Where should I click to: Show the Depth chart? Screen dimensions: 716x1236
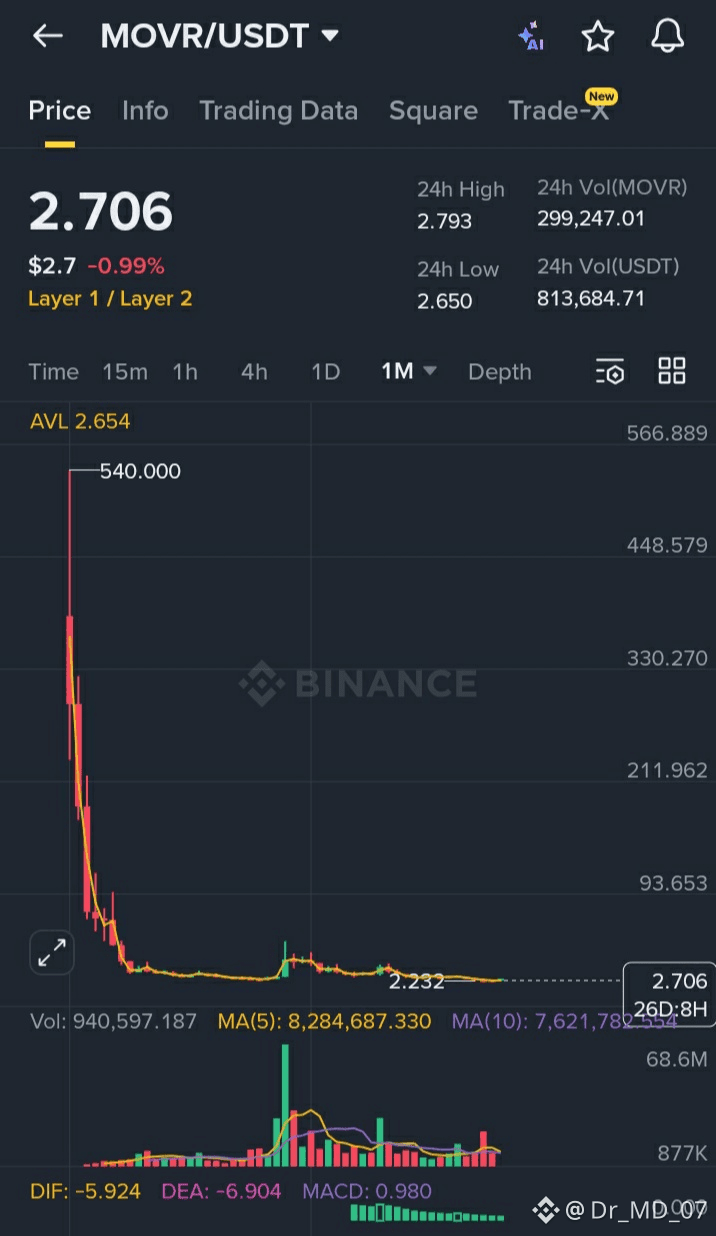499,372
